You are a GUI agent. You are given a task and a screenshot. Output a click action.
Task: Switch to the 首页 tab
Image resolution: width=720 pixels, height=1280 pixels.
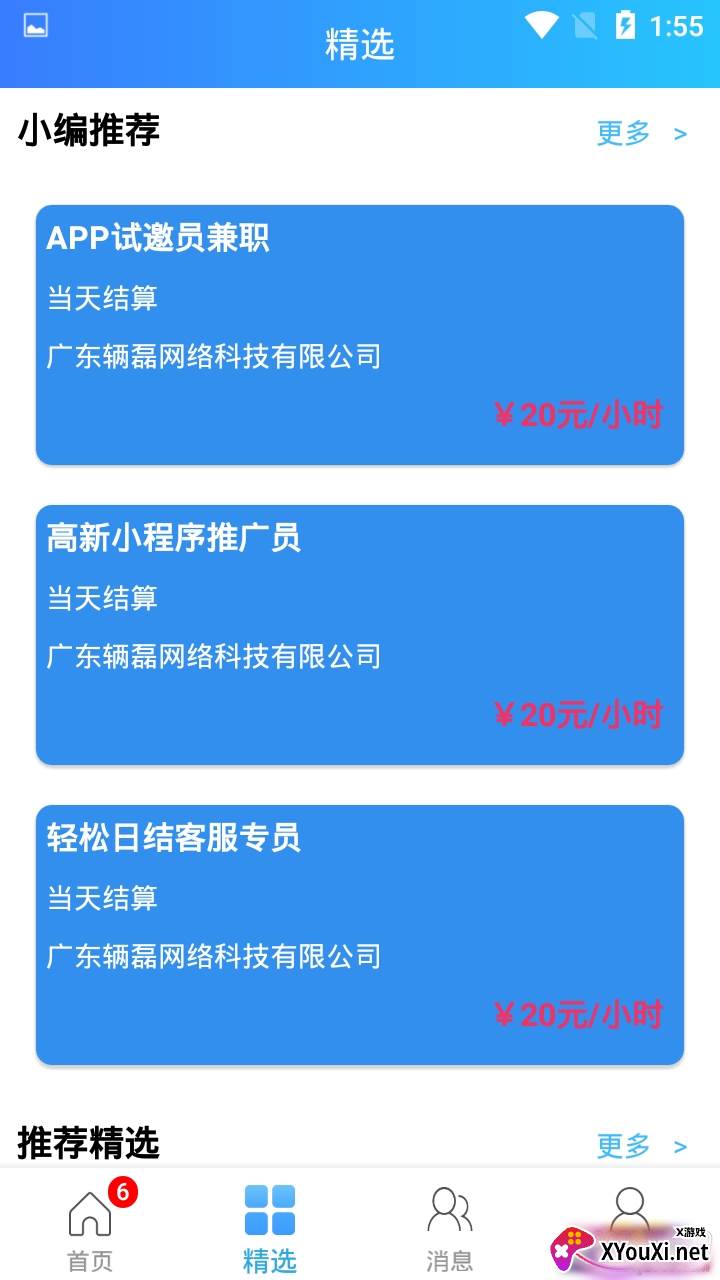point(90,1228)
